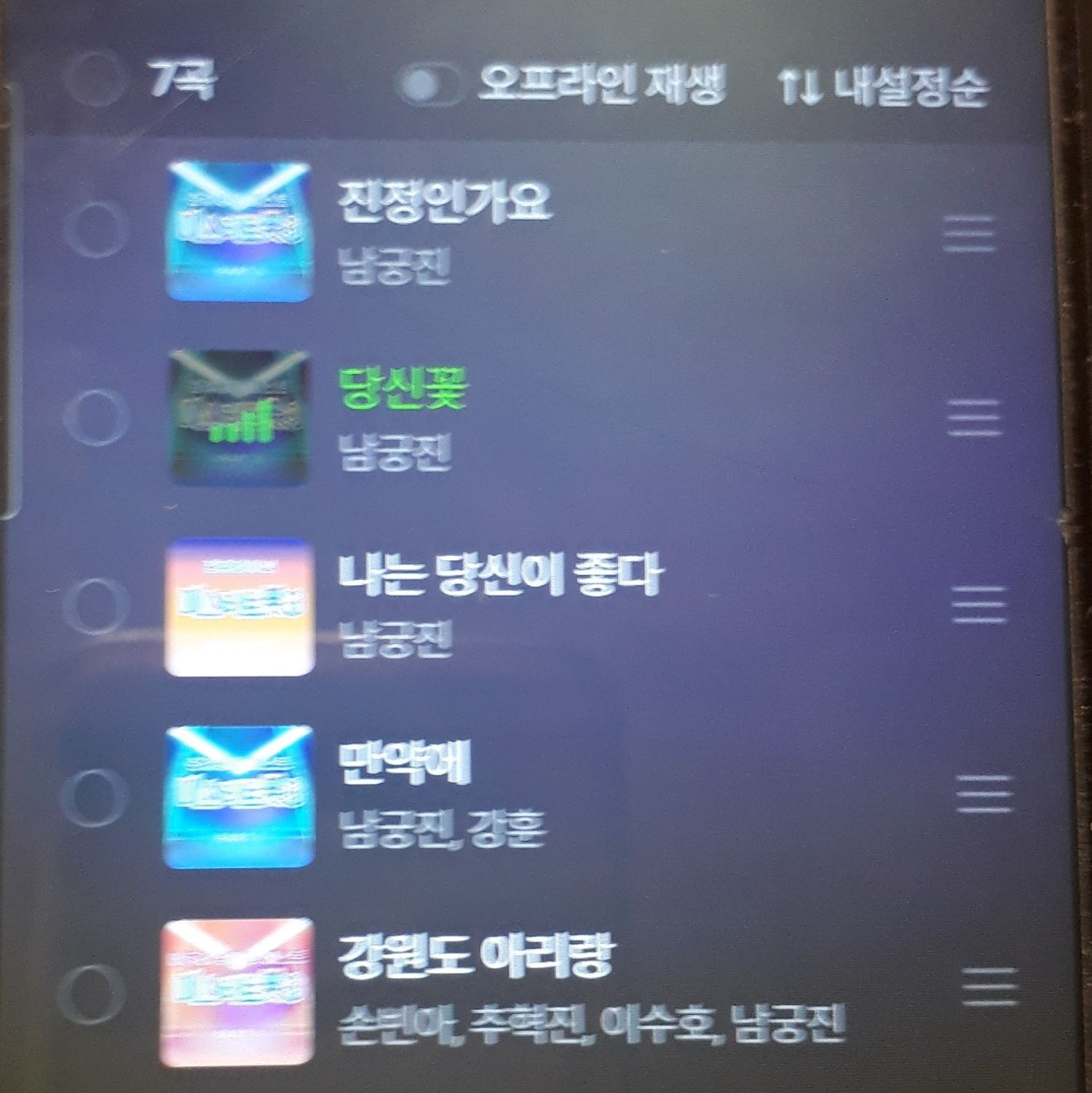Screen dimensions: 1092x1093
Task: Select the checkbox for 강원도 아리랑
Action: click(x=91, y=993)
